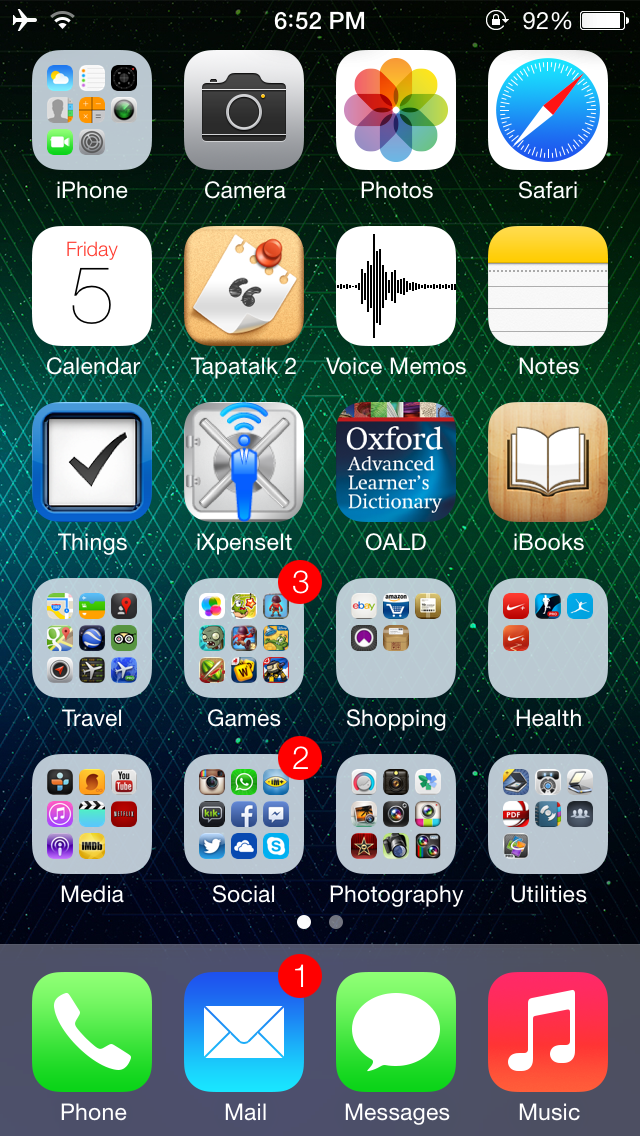640x1136 pixels.
Task: Expand the Shopping folder
Action: point(396,638)
